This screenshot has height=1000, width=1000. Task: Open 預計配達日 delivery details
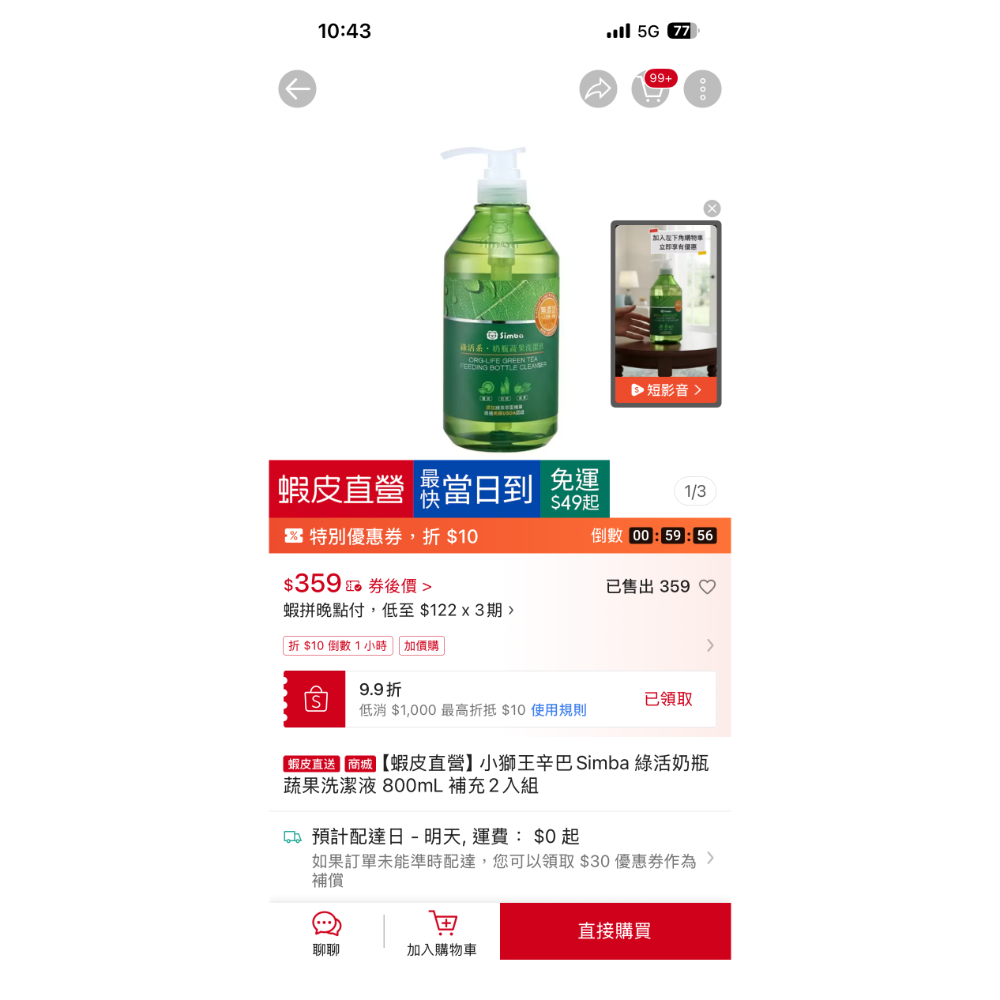pyautogui.click(x=500, y=857)
